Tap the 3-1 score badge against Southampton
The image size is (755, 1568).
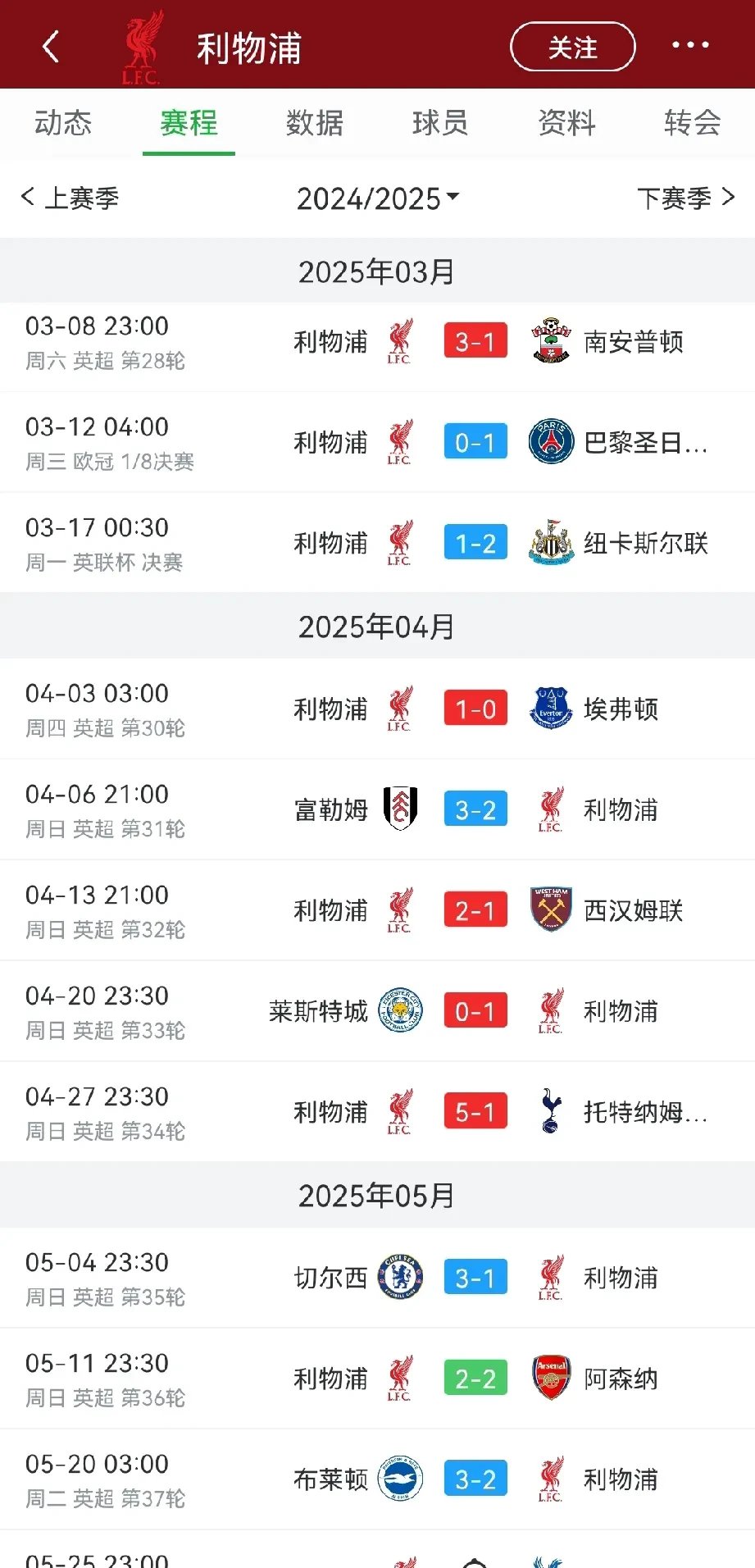[475, 341]
